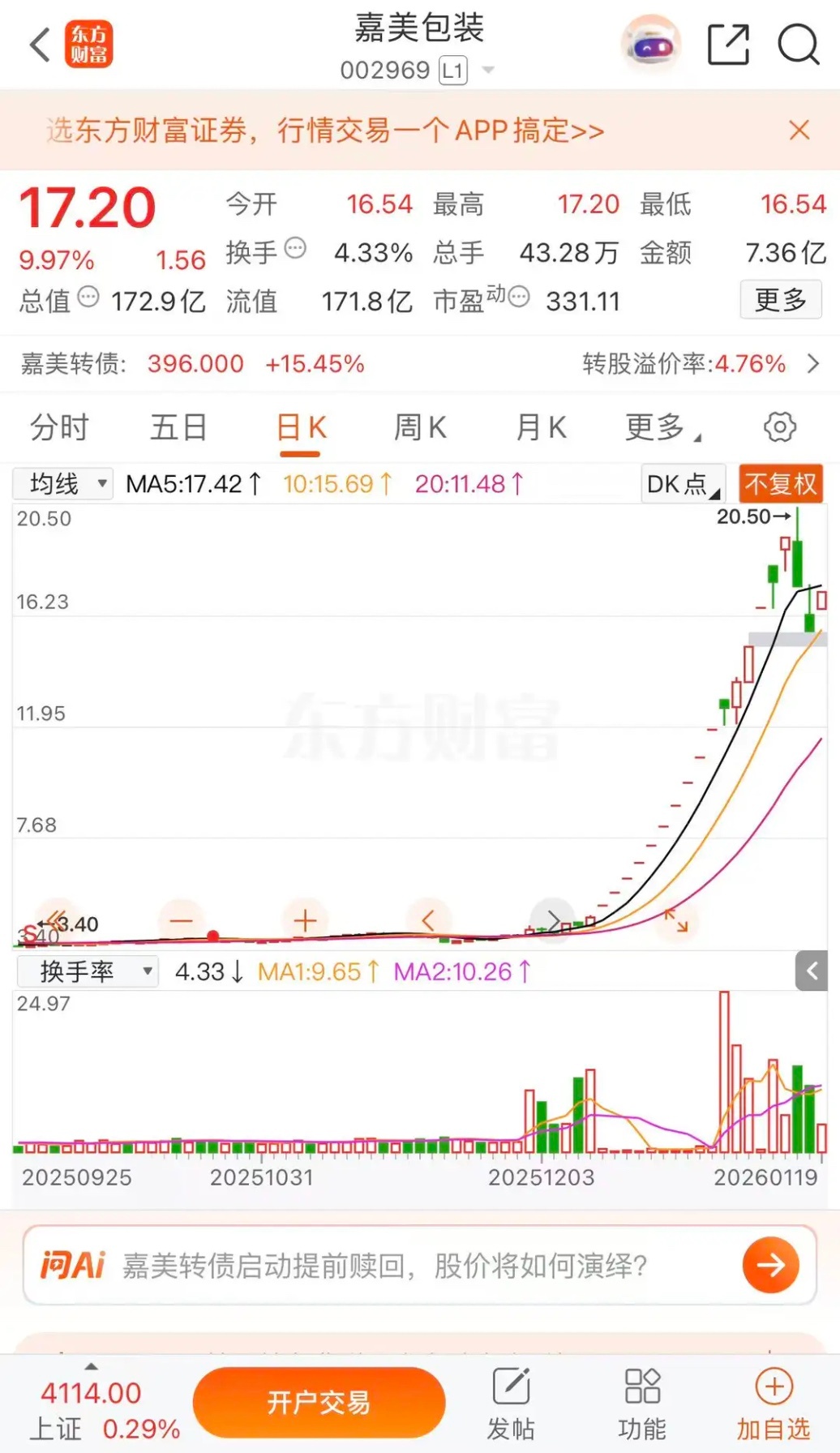Open the AI robot assistant
This screenshot has width=840, height=1453.
tap(650, 45)
